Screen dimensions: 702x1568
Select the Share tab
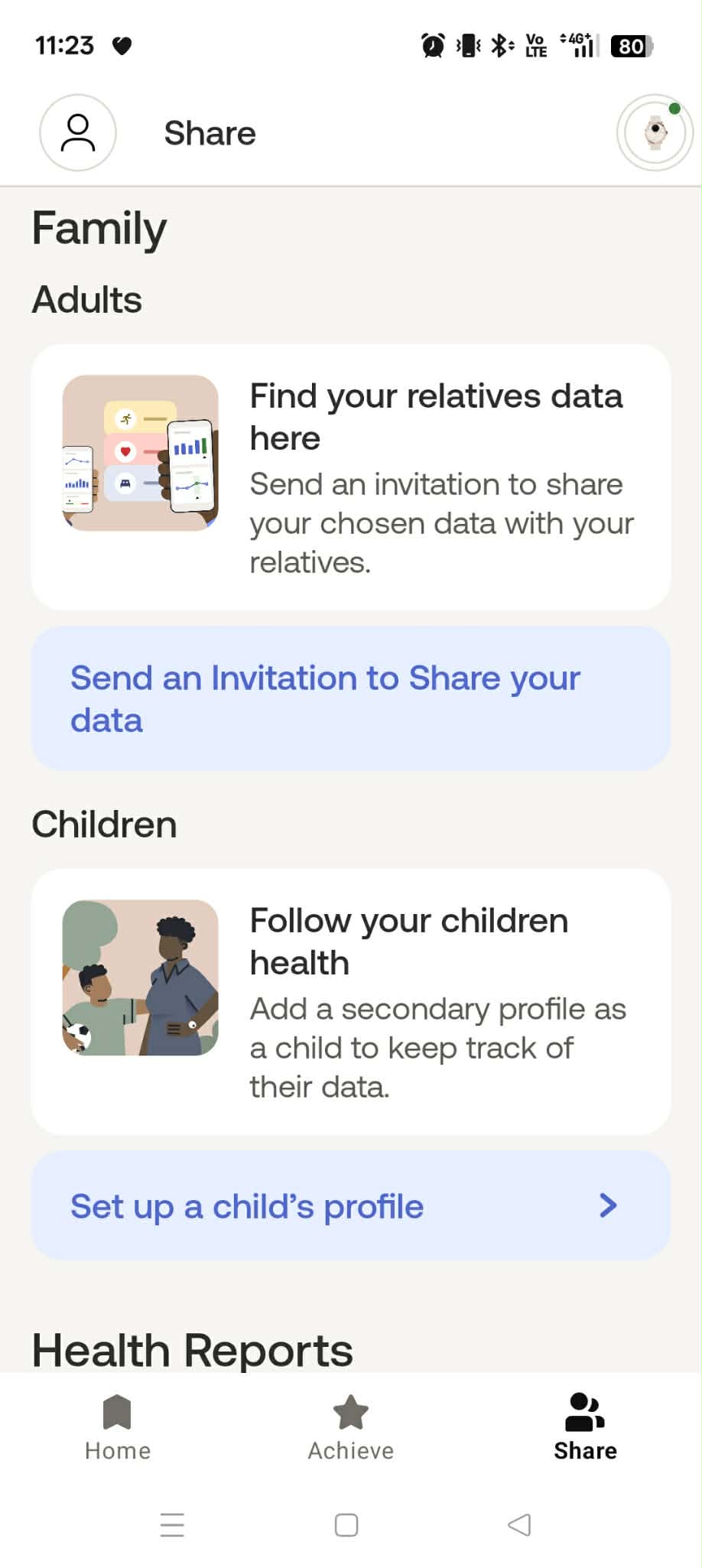[x=585, y=1426]
